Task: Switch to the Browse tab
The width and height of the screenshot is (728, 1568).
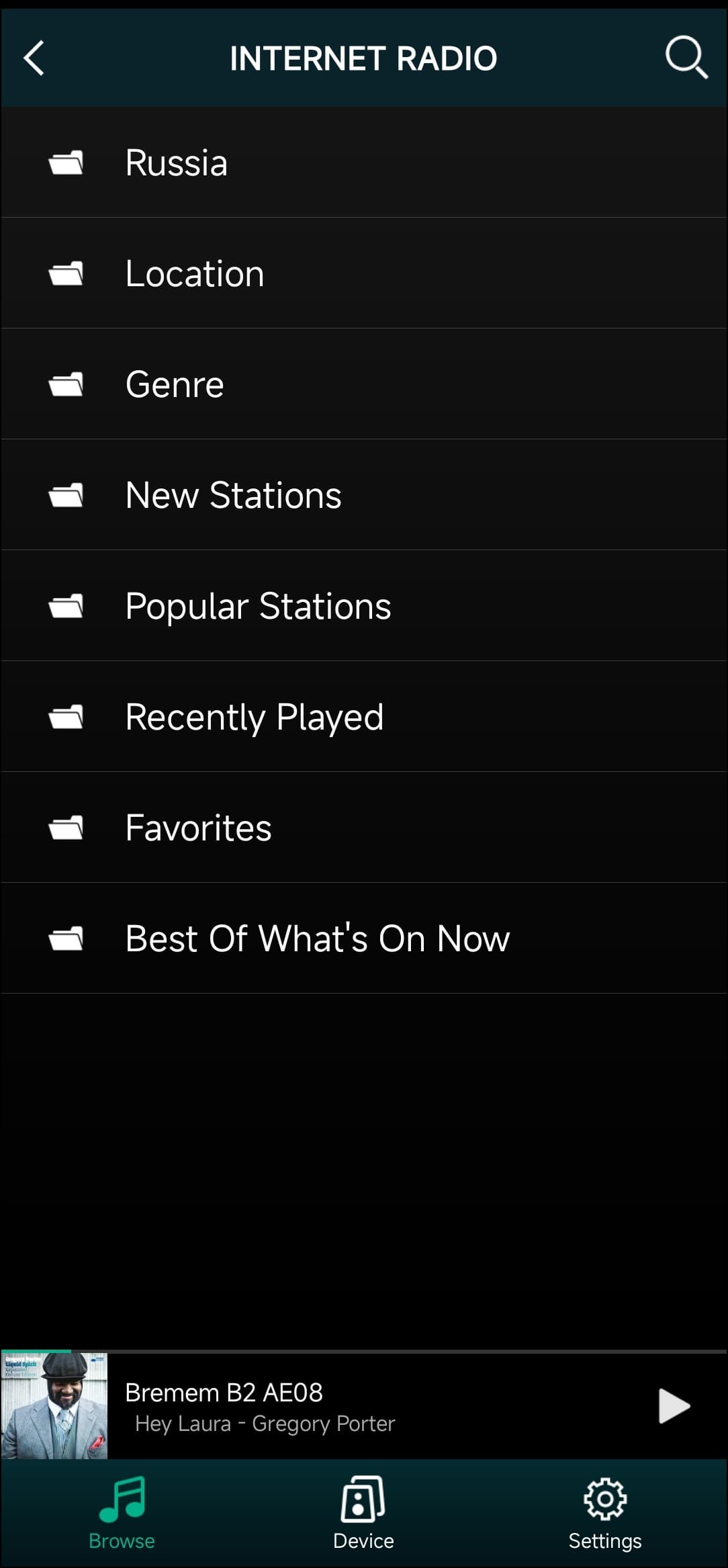Action: tap(122, 1513)
